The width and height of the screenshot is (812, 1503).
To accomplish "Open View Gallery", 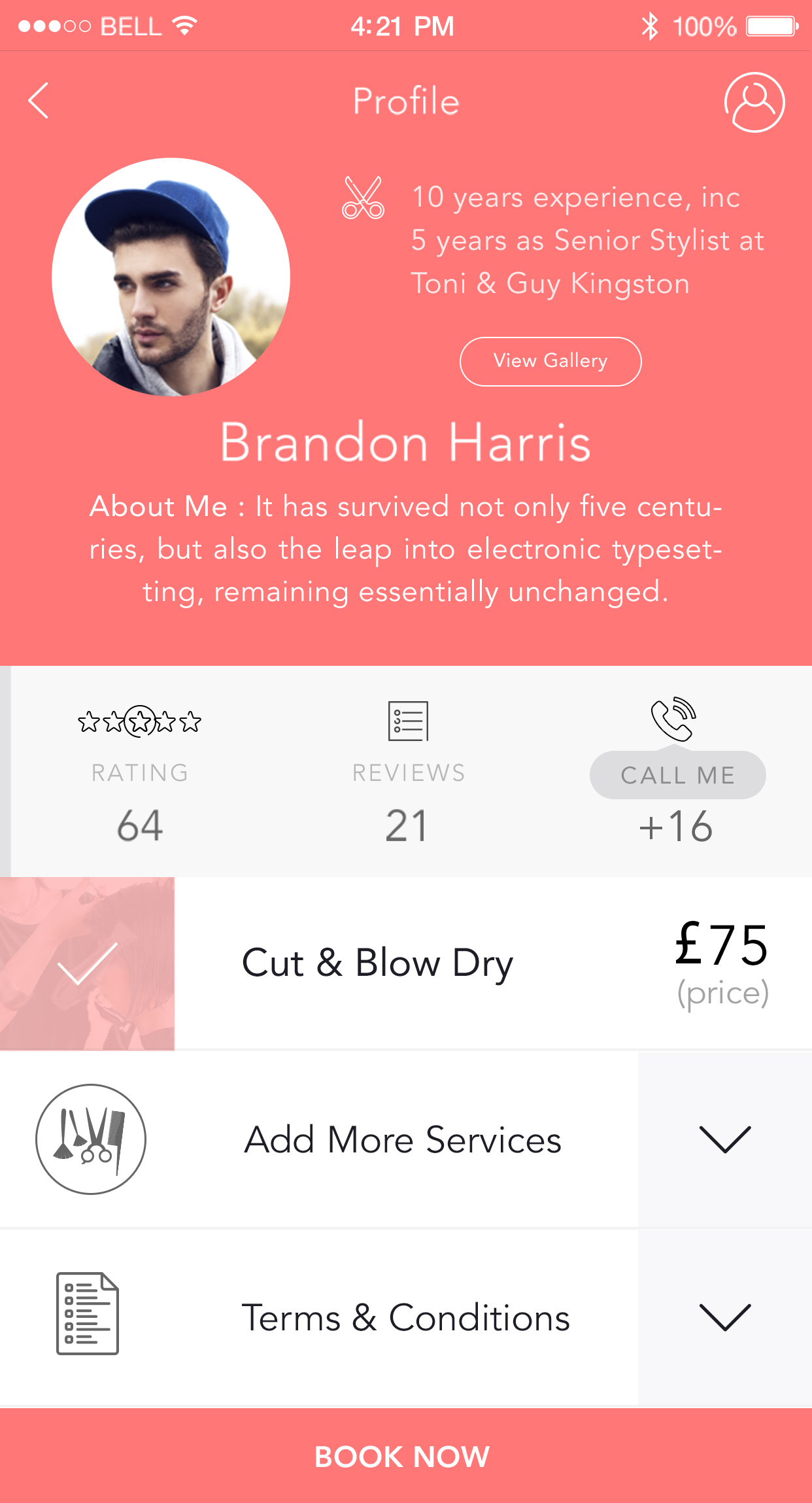I will point(550,361).
